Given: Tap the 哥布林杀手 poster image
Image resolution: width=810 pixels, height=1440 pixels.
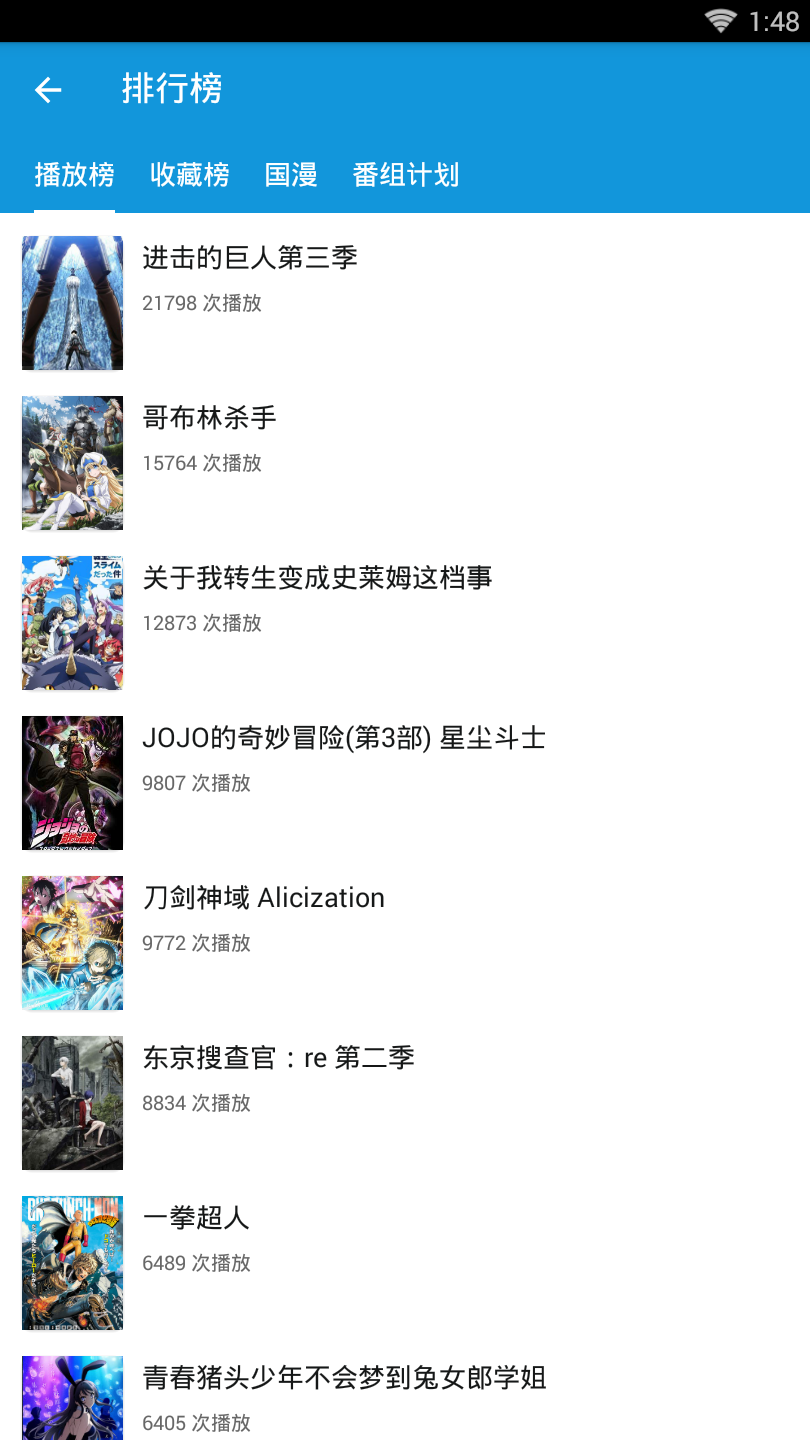Looking at the screenshot, I should click(x=72, y=462).
